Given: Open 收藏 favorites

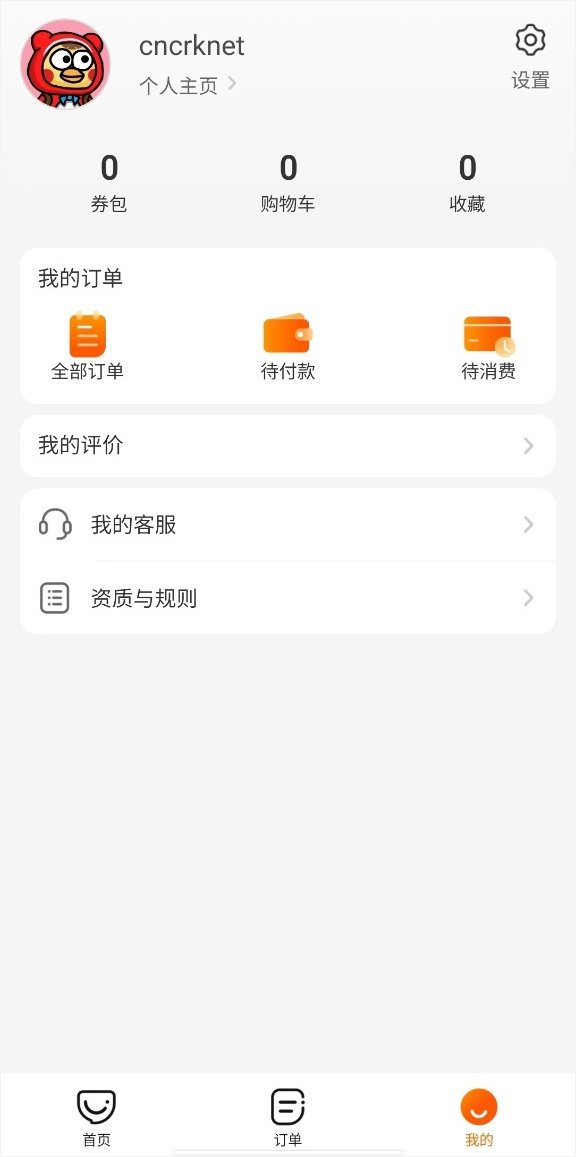Looking at the screenshot, I should [468, 184].
